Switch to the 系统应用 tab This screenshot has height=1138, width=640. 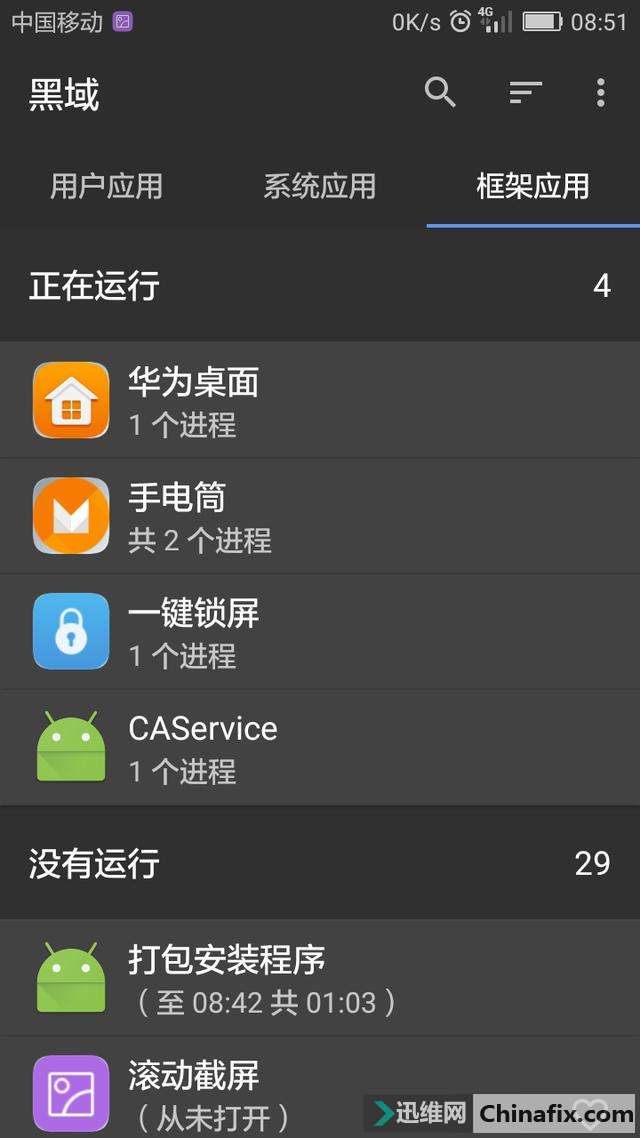pos(319,186)
